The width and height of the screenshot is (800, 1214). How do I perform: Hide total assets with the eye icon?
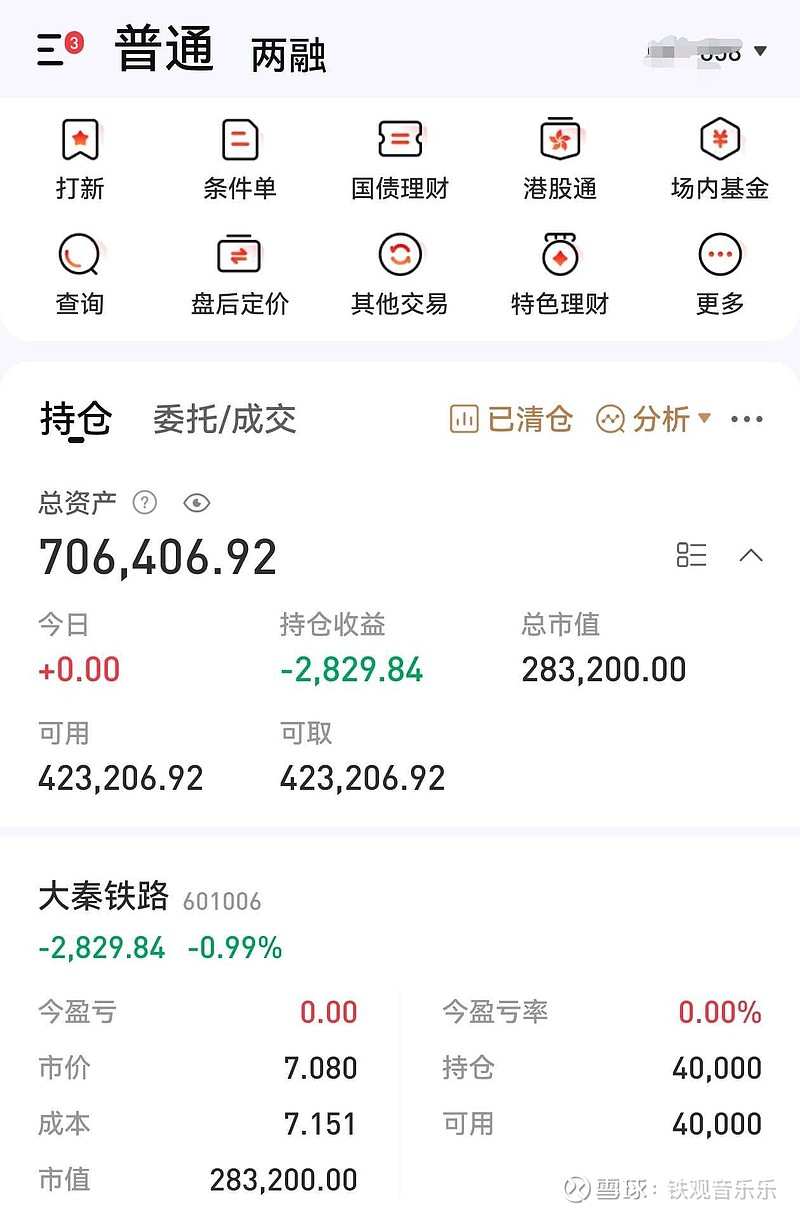[197, 502]
